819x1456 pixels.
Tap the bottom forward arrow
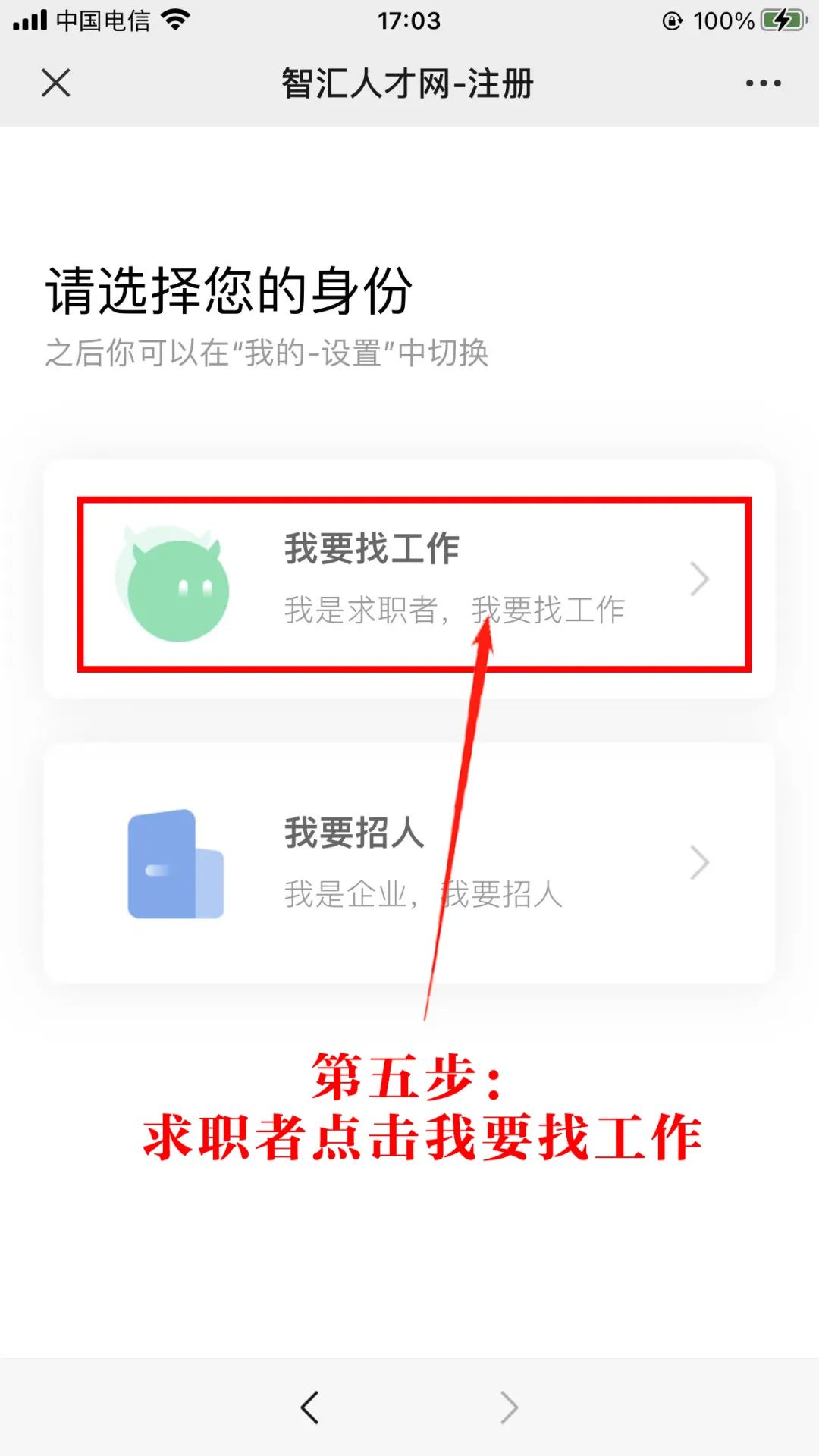[x=510, y=1408]
